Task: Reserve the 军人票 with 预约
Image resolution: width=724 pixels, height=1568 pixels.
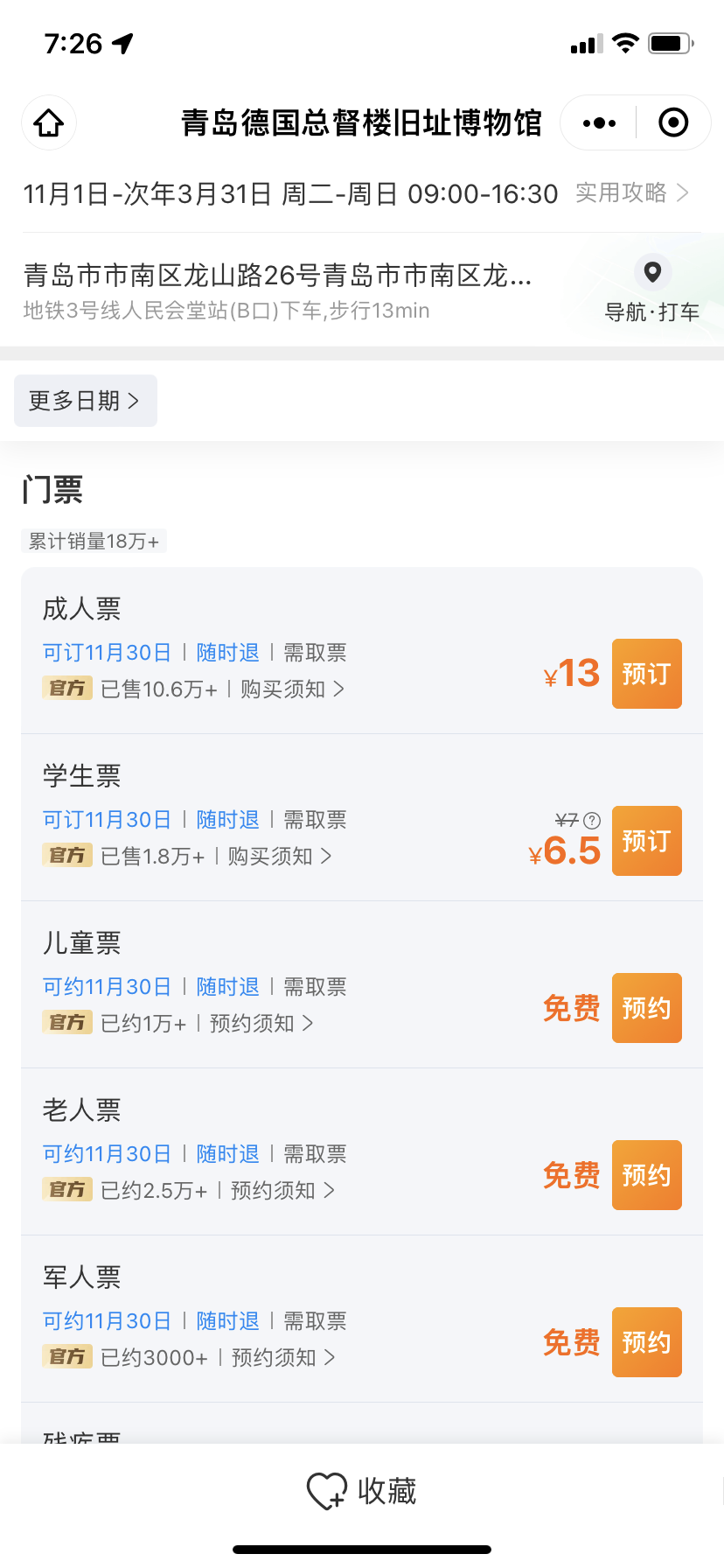Action: (x=647, y=1342)
